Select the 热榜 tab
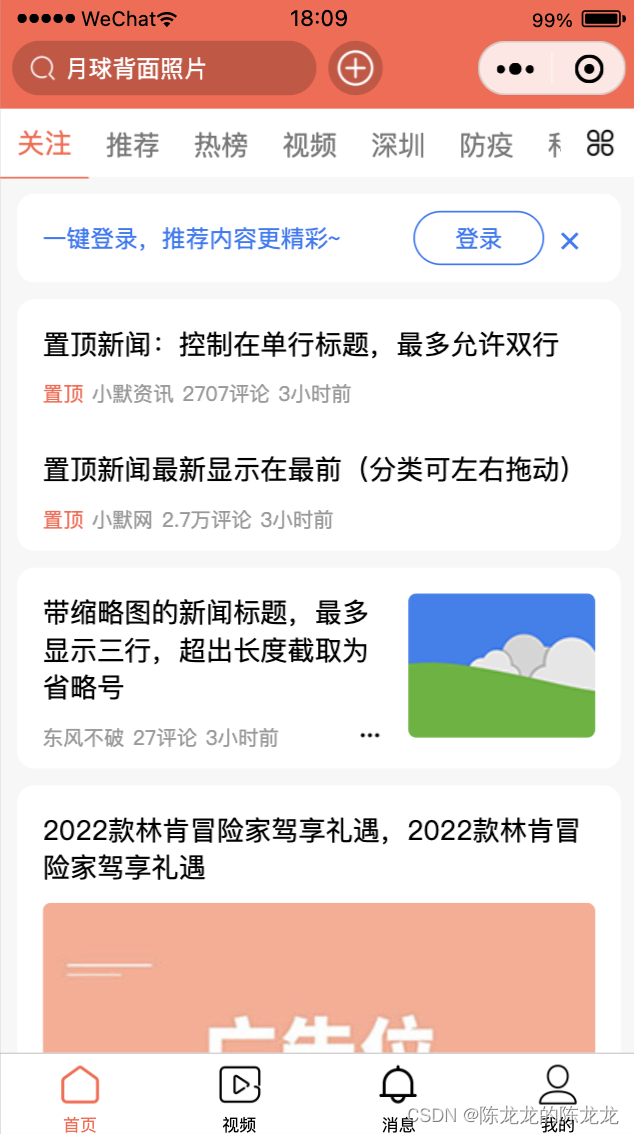This screenshot has width=634, height=1134. 221,145
